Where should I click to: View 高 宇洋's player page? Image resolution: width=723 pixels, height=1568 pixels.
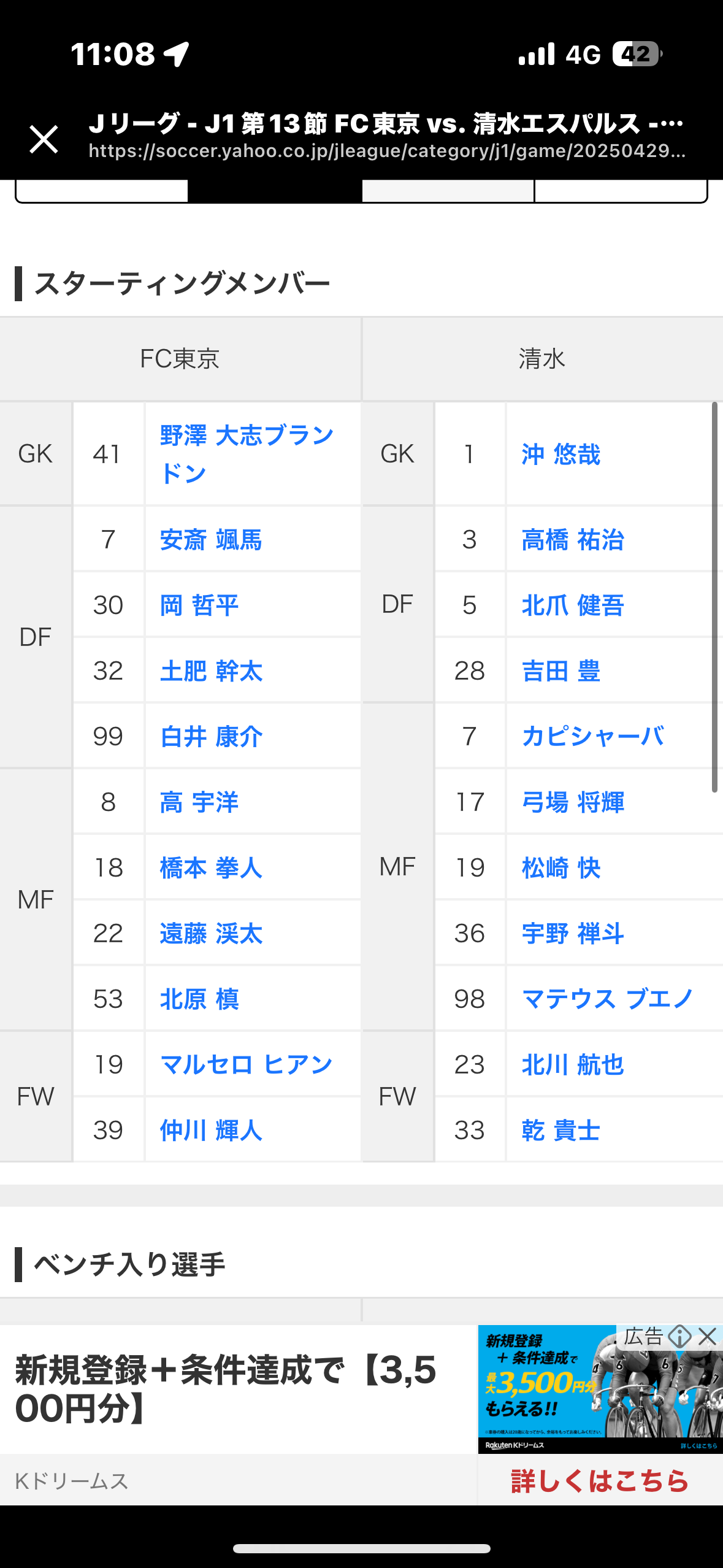pos(199,802)
